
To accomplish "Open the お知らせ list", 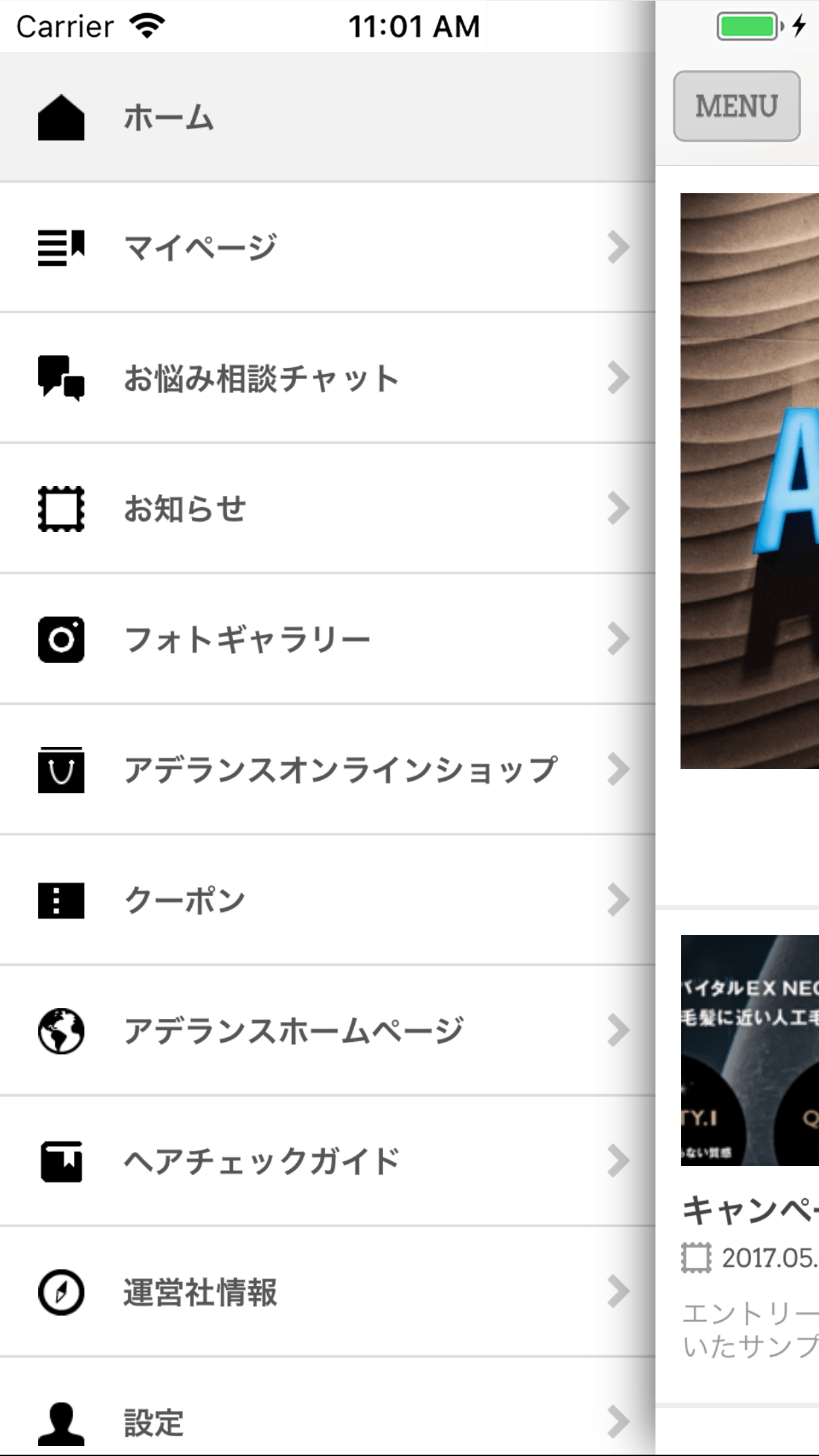I will 326,508.
